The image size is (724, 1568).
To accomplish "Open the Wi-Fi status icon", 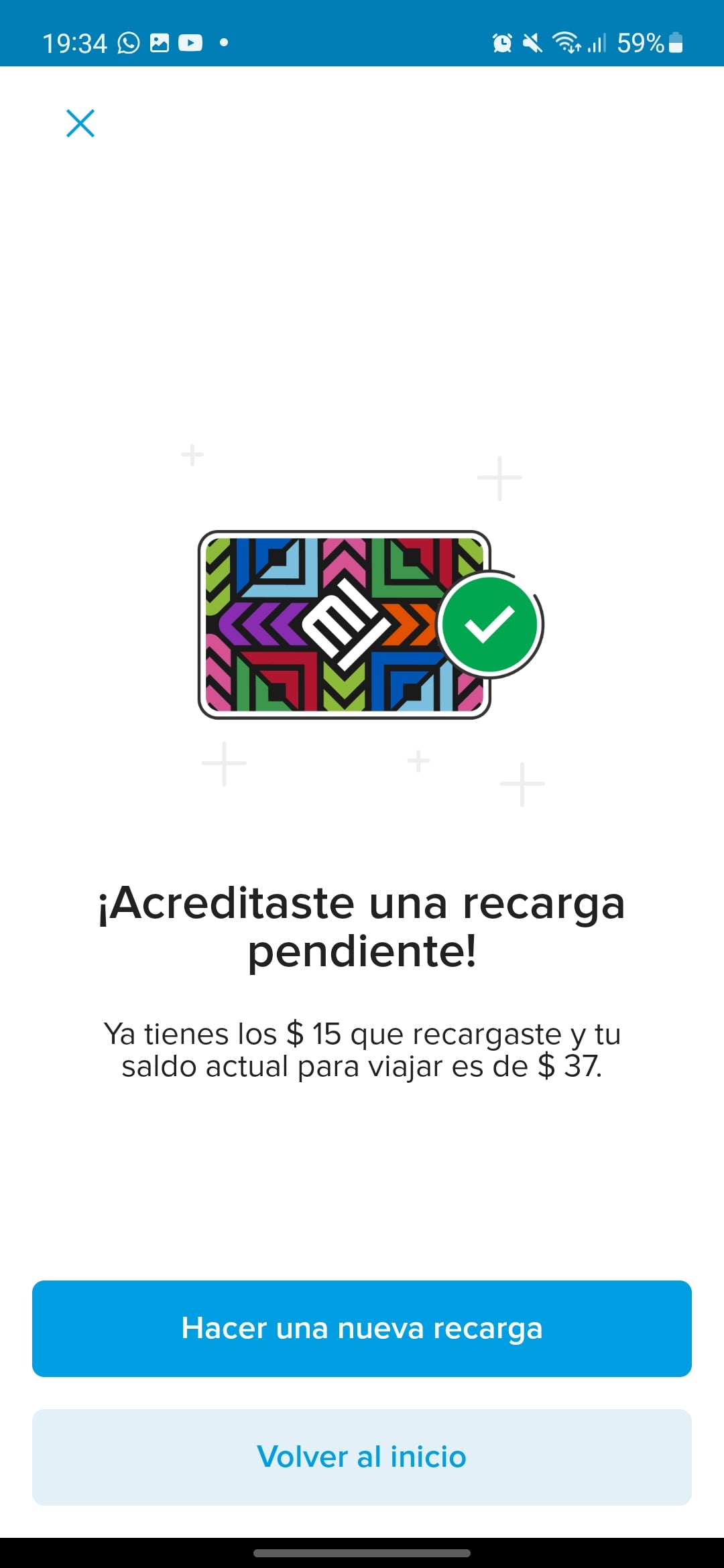I will click(x=566, y=42).
